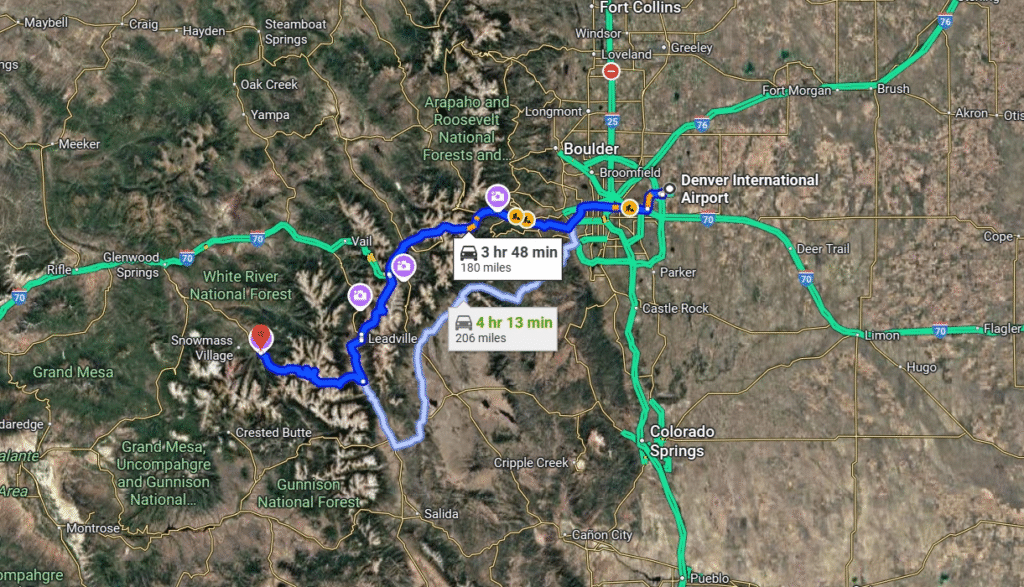Open the road closure icon near Loveland
This screenshot has height=587, width=1024.
pyautogui.click(x=612, y=71)
